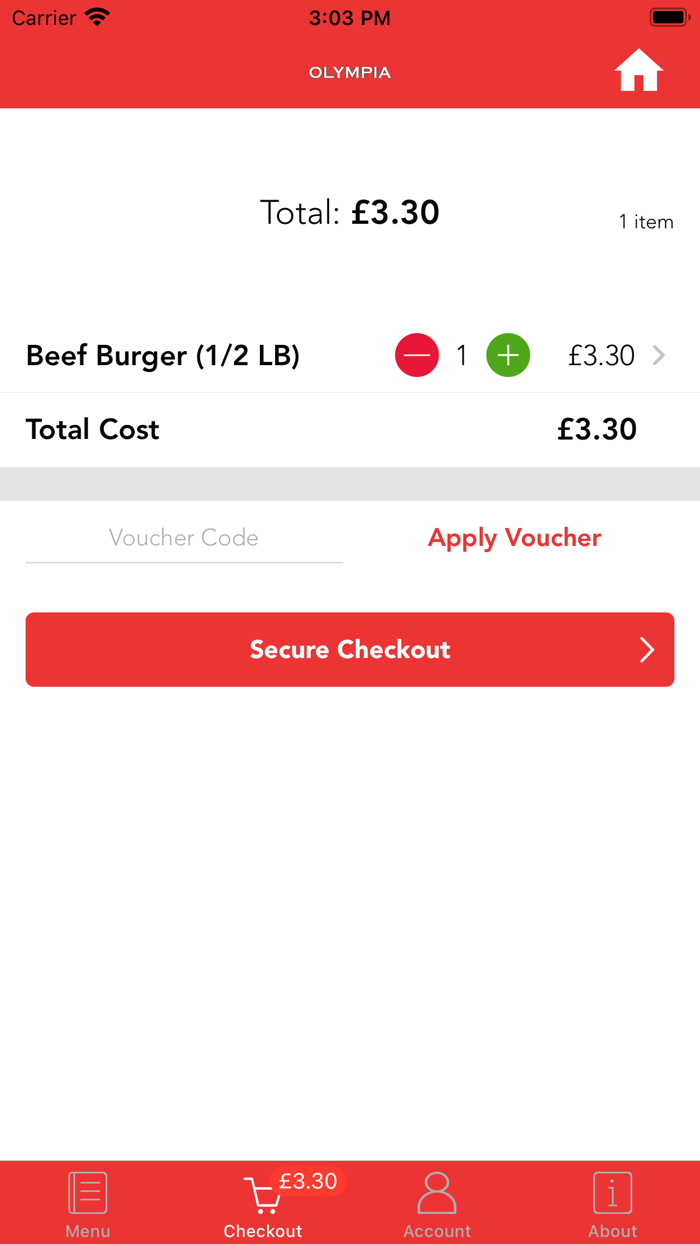
Task: Select the Checkout tab
Action: click(263, 1204)
